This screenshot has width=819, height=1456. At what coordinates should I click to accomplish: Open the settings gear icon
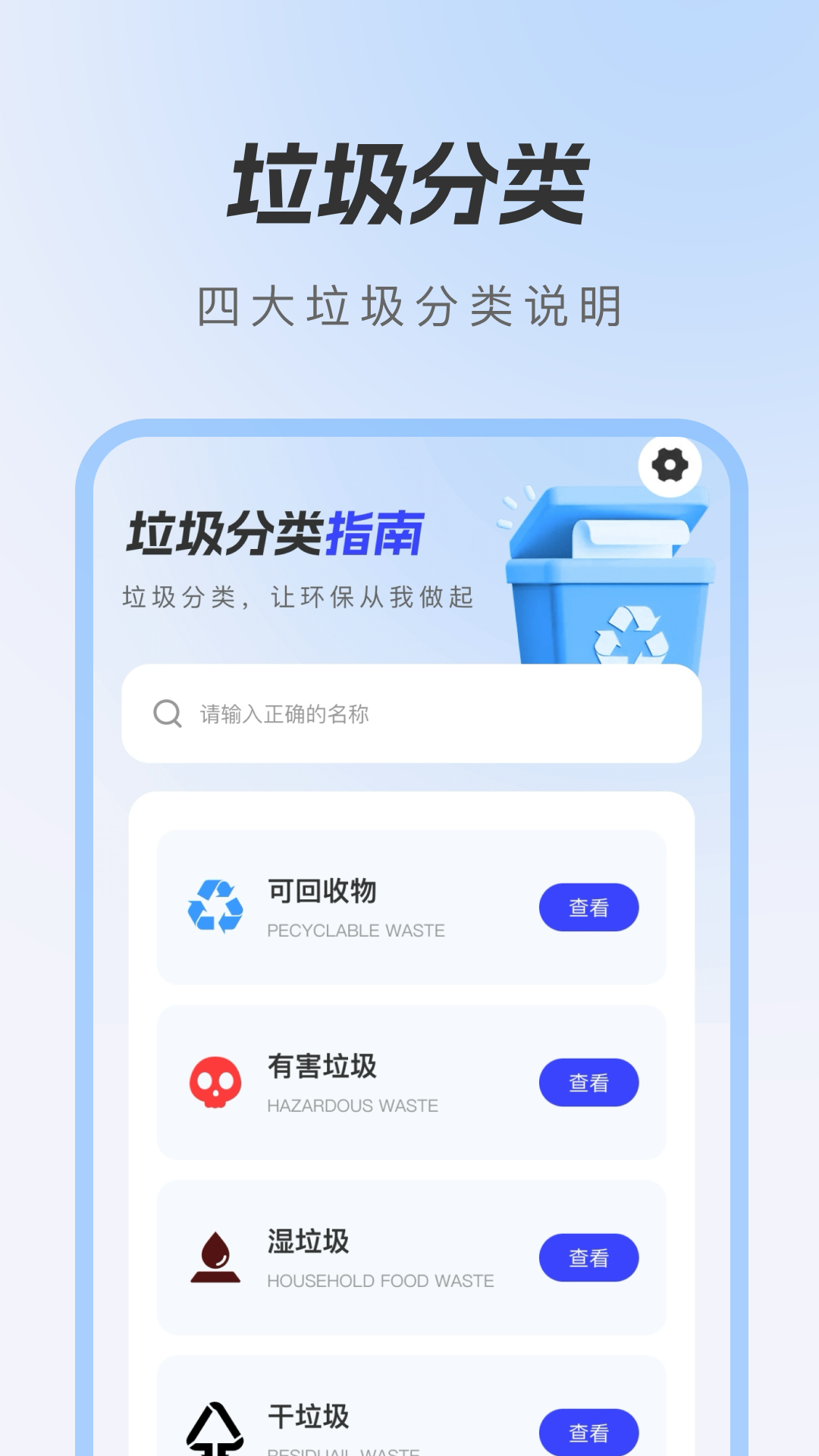click(670, 465)
